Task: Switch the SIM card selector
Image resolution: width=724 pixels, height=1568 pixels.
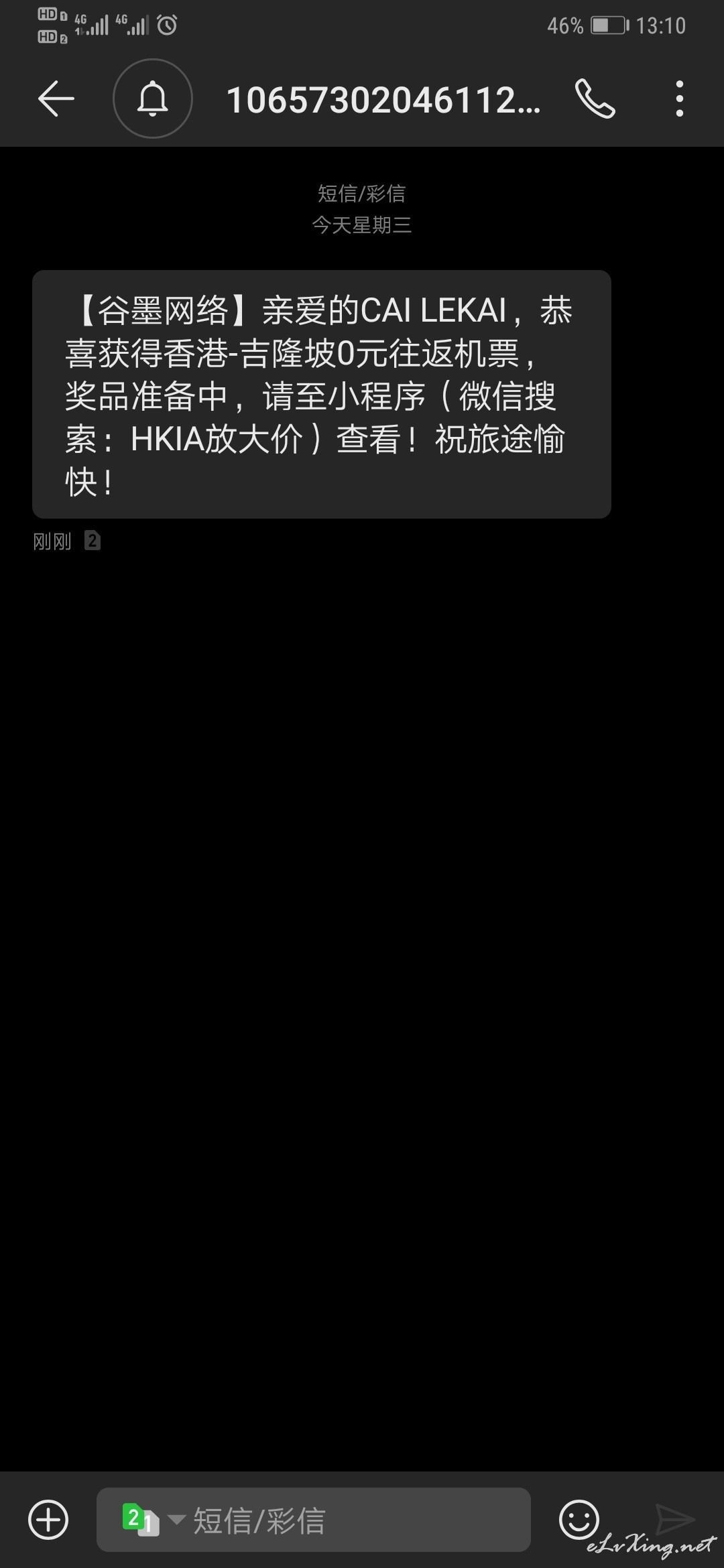Action: (x=152, y=1520)
